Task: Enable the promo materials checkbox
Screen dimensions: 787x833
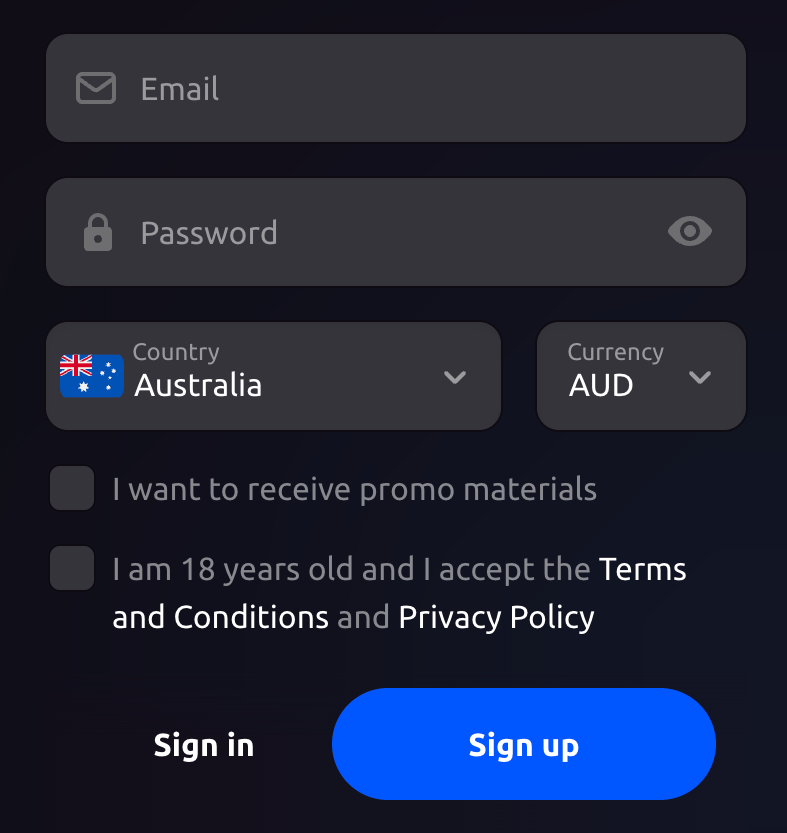Action: point(71,488)
